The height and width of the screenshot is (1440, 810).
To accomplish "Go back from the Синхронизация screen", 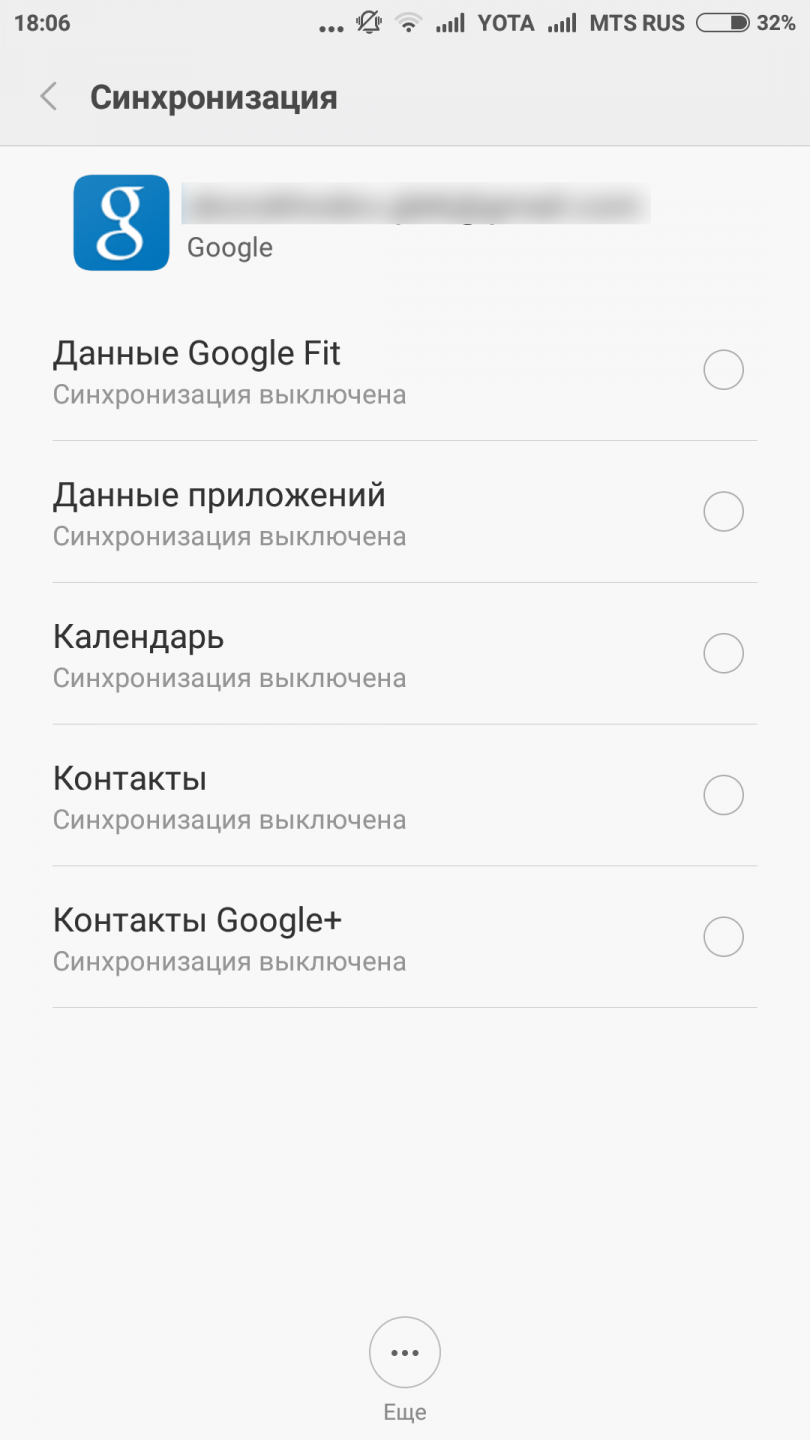I will coord(48,97).
